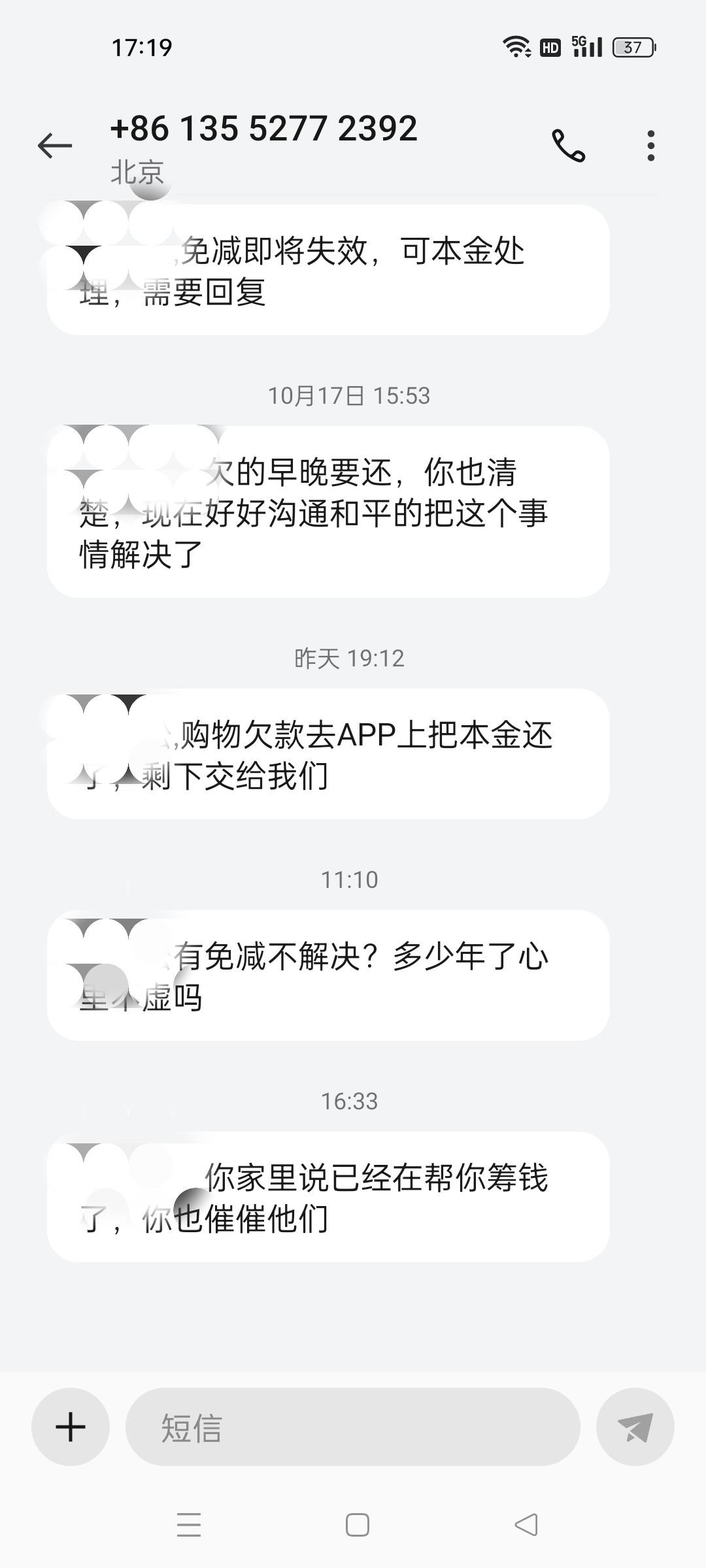706x1568 pixels.
Task: Focus the 短信 message input field
Action: tap(353, 1427)
